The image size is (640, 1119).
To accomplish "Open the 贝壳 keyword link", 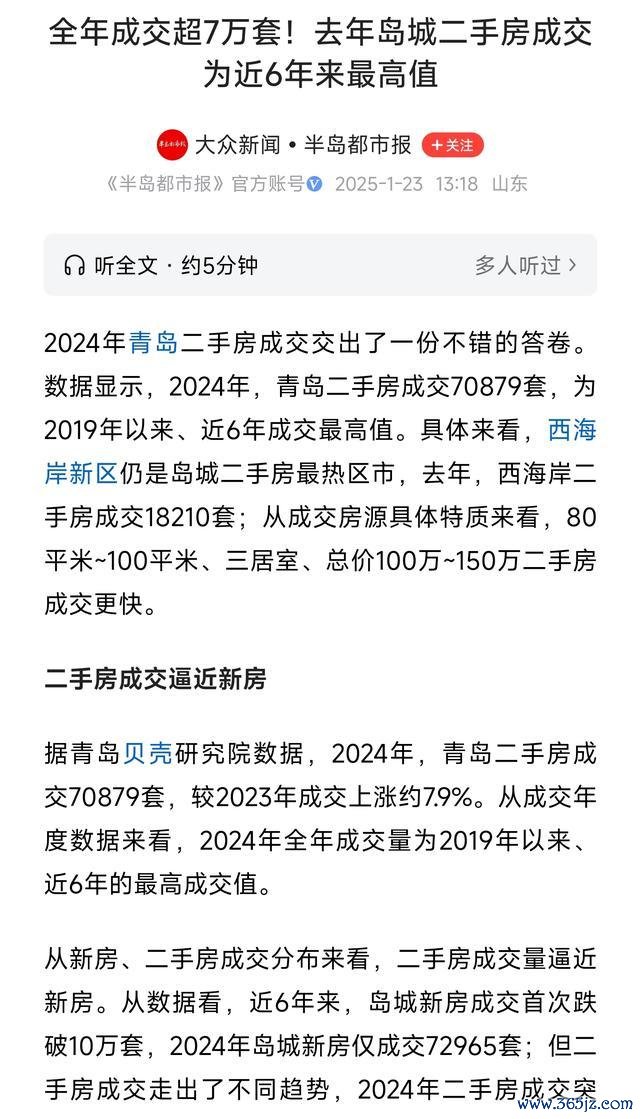I will [148, 754].
